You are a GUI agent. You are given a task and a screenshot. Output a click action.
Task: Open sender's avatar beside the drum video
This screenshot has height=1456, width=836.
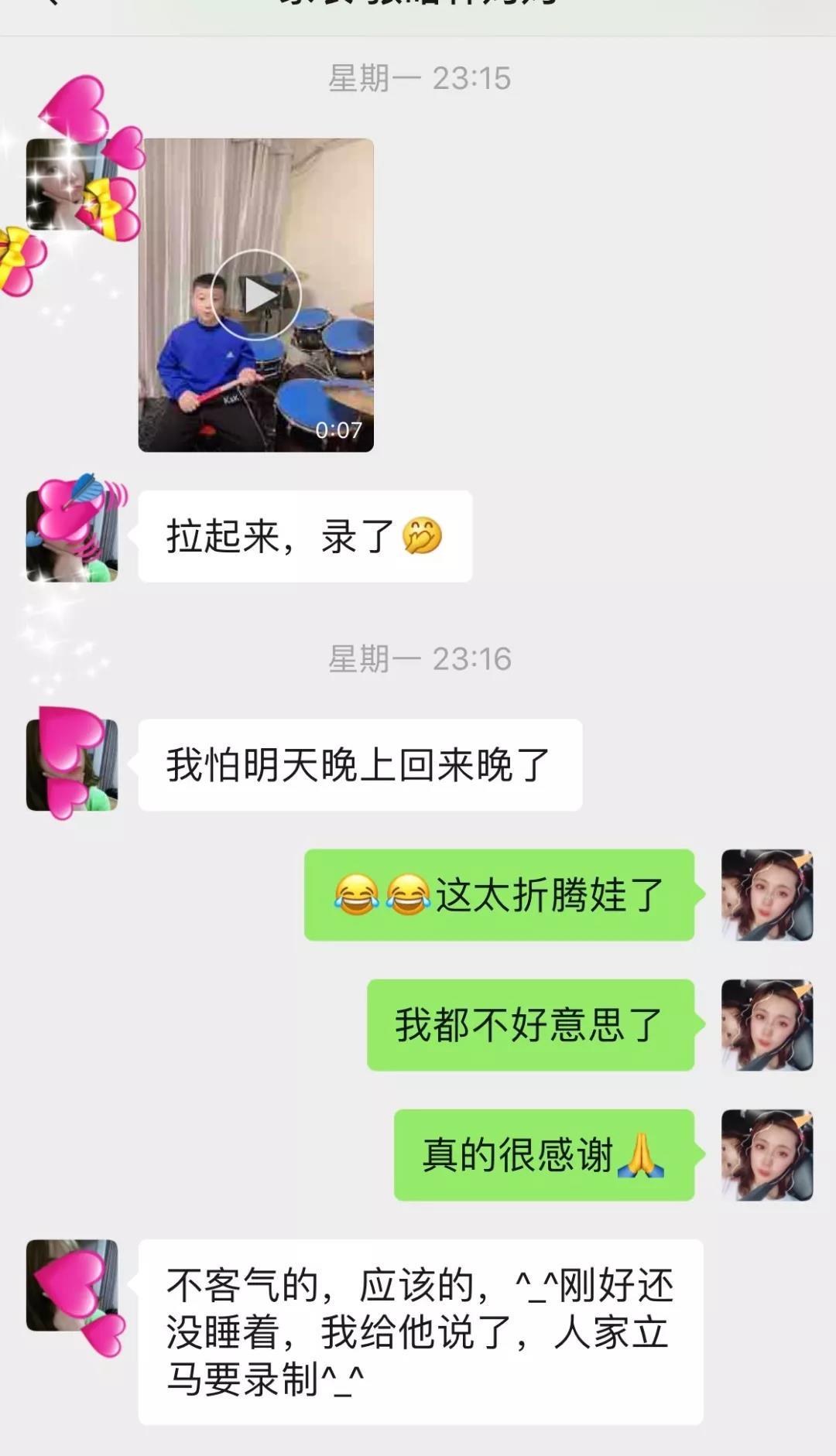click(x=71, y=185)
